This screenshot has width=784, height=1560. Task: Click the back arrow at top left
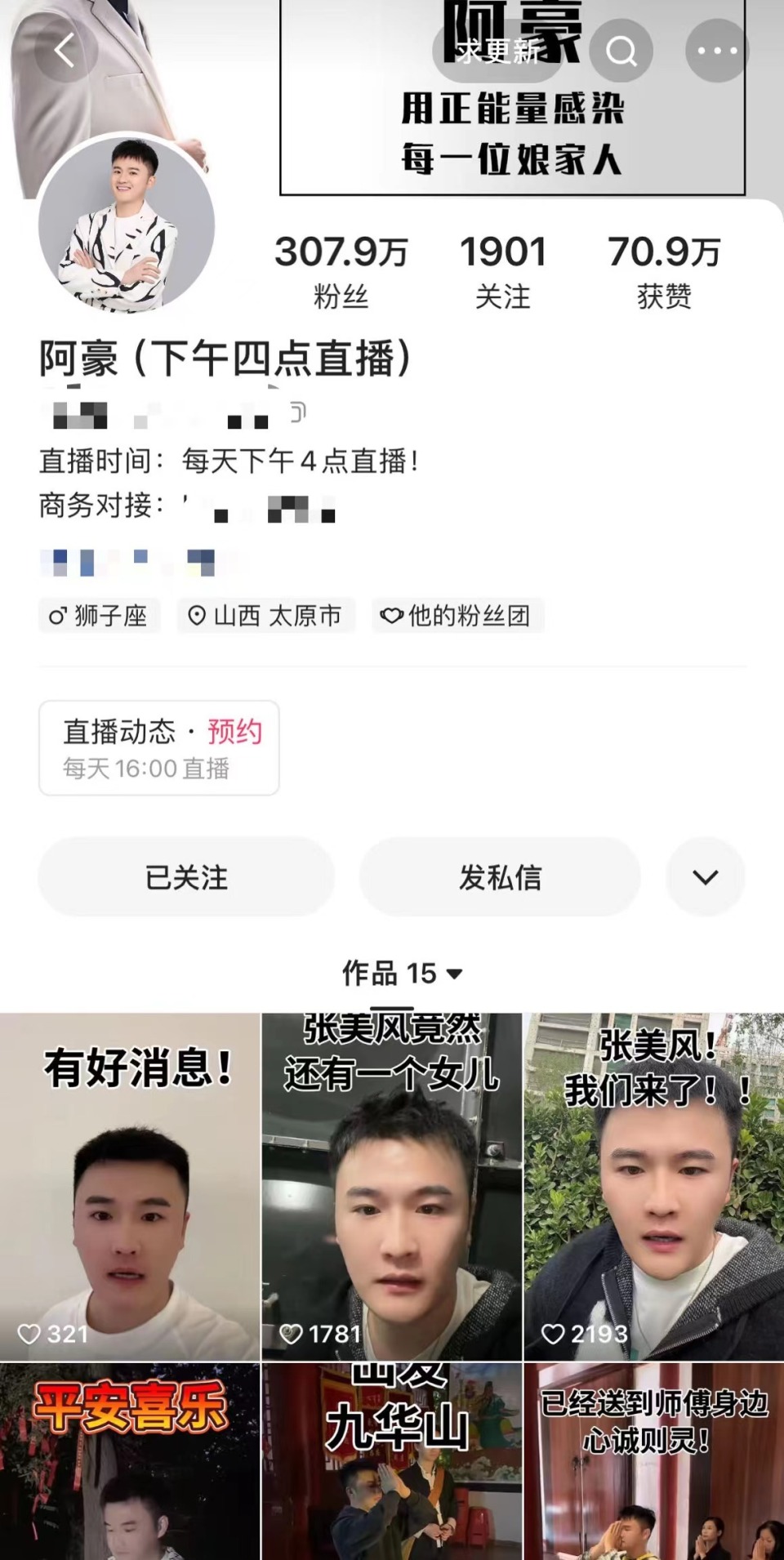point(64,49)
